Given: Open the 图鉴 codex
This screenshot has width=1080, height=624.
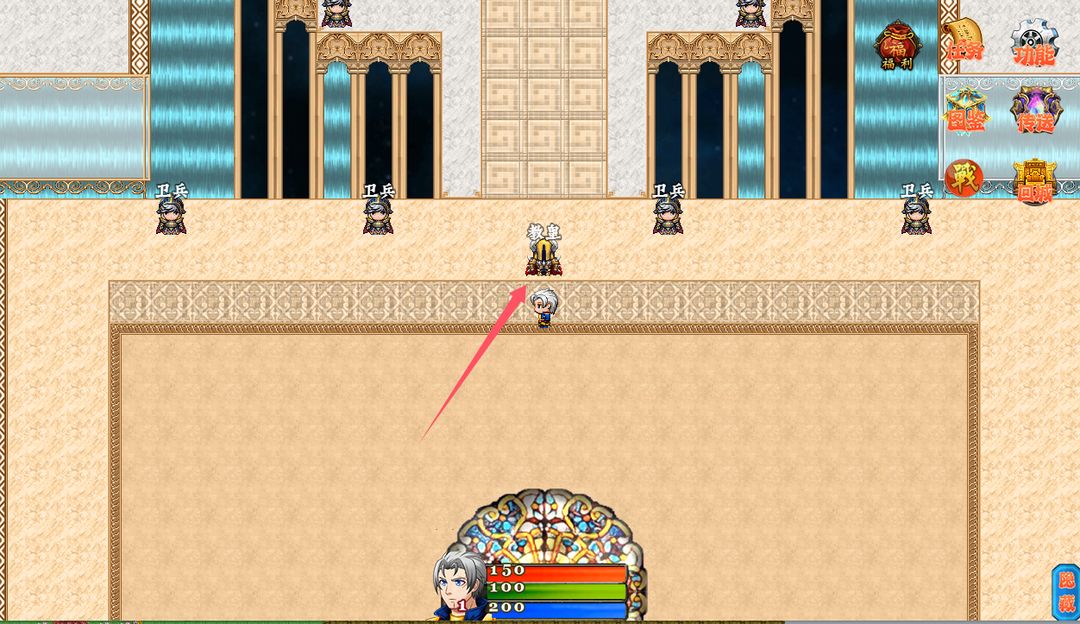Looking at the screenshot, I should [965, 111].
